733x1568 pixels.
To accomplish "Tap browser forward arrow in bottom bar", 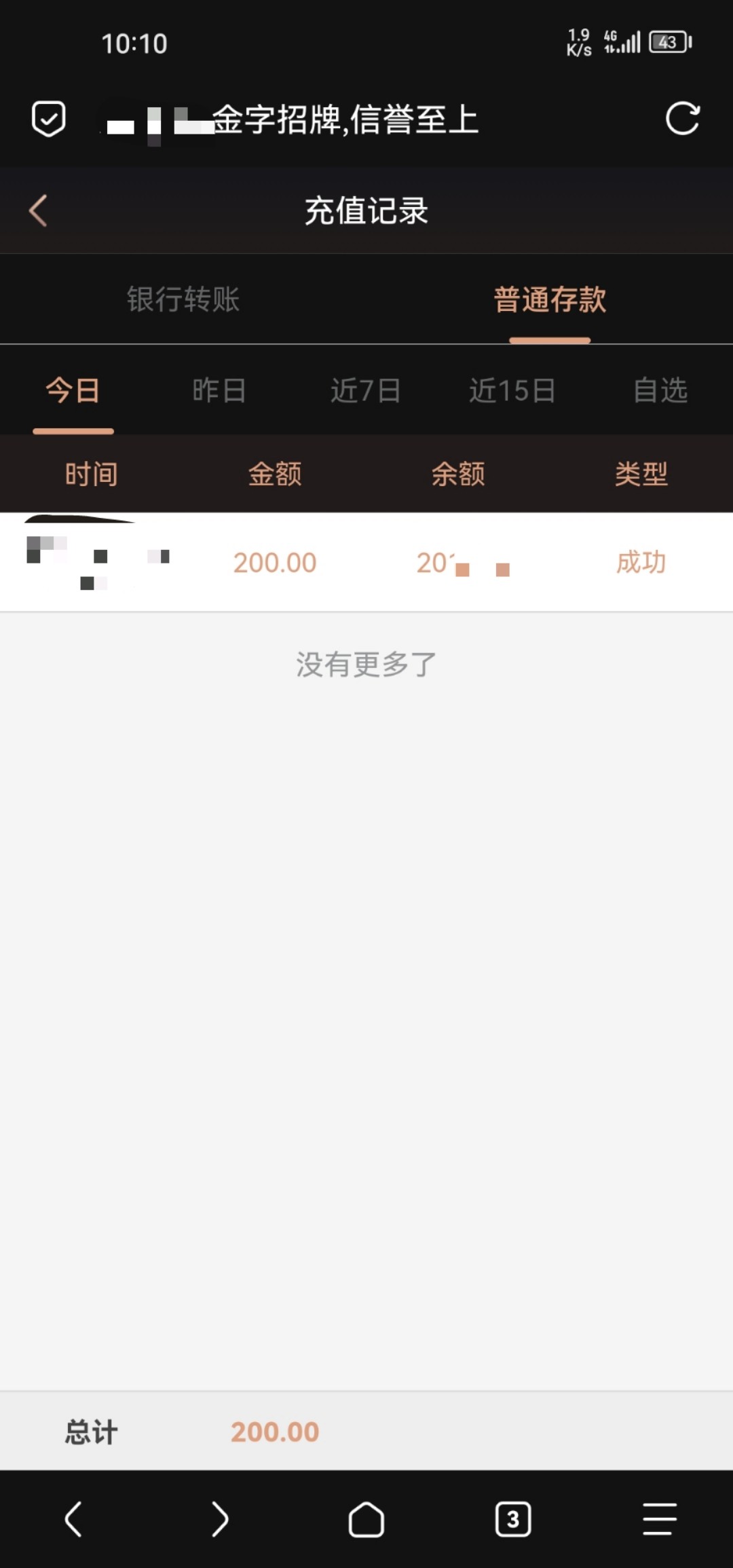I will click(x=219, y=1519).
